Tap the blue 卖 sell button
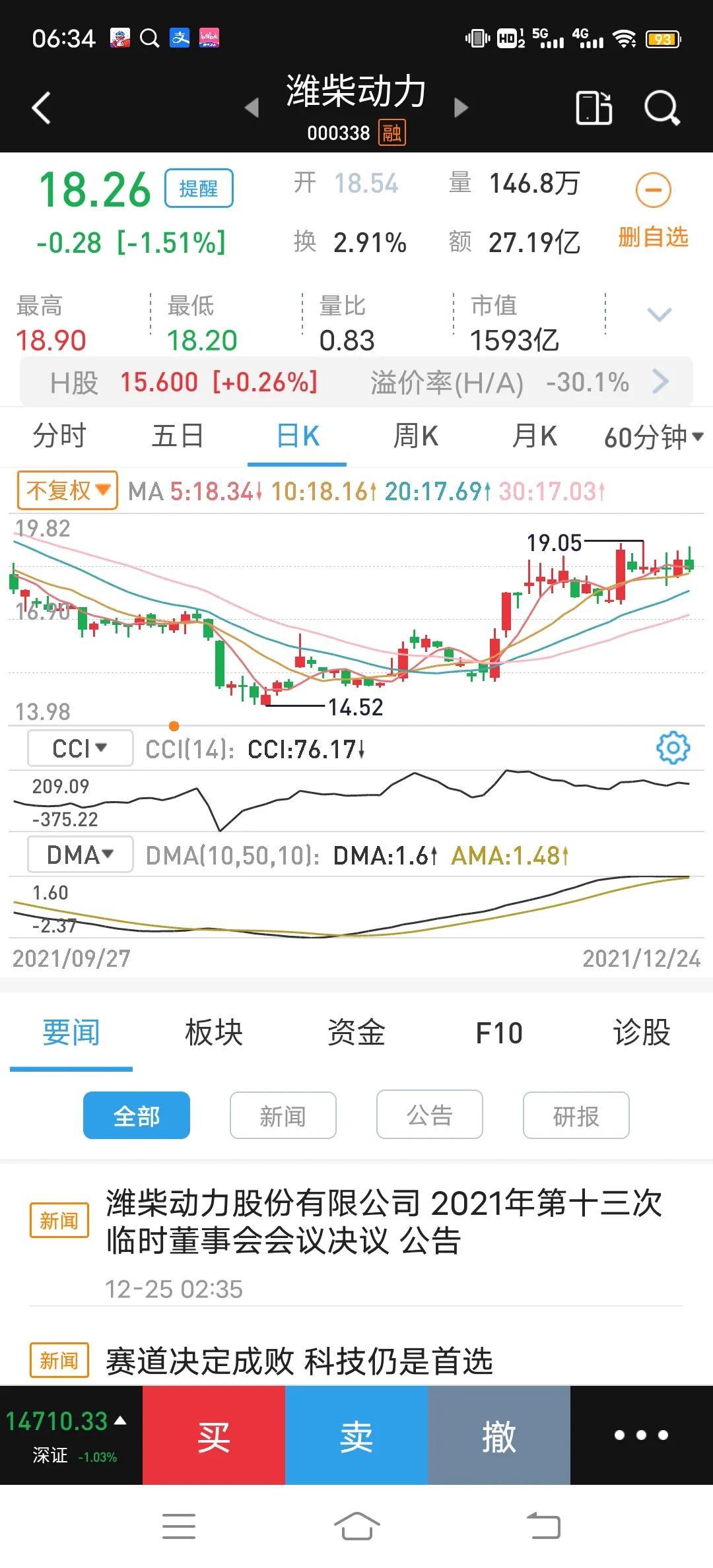Viewport: 713px width, 1568px height. [x=356, y=1436]
